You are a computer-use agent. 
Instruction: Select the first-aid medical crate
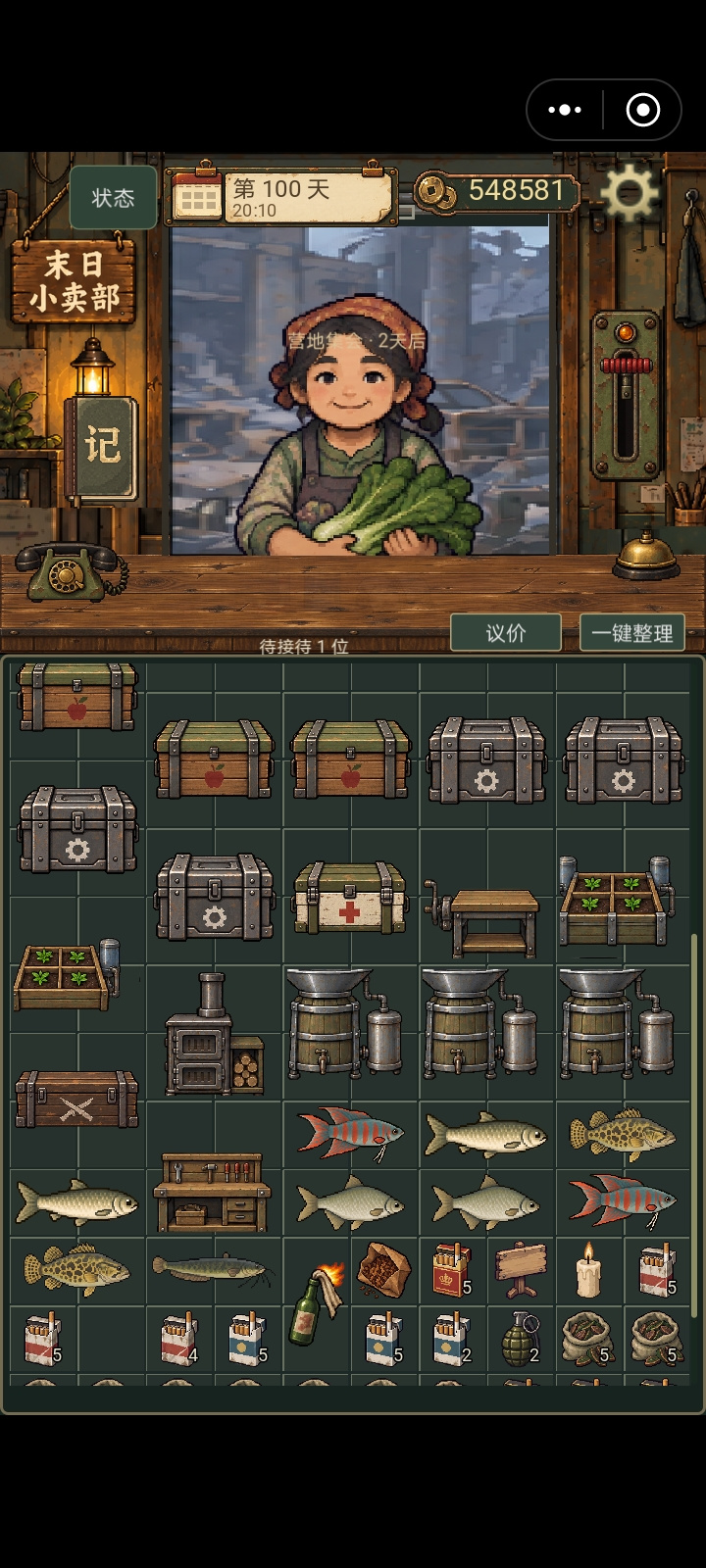tap(350, 898)
